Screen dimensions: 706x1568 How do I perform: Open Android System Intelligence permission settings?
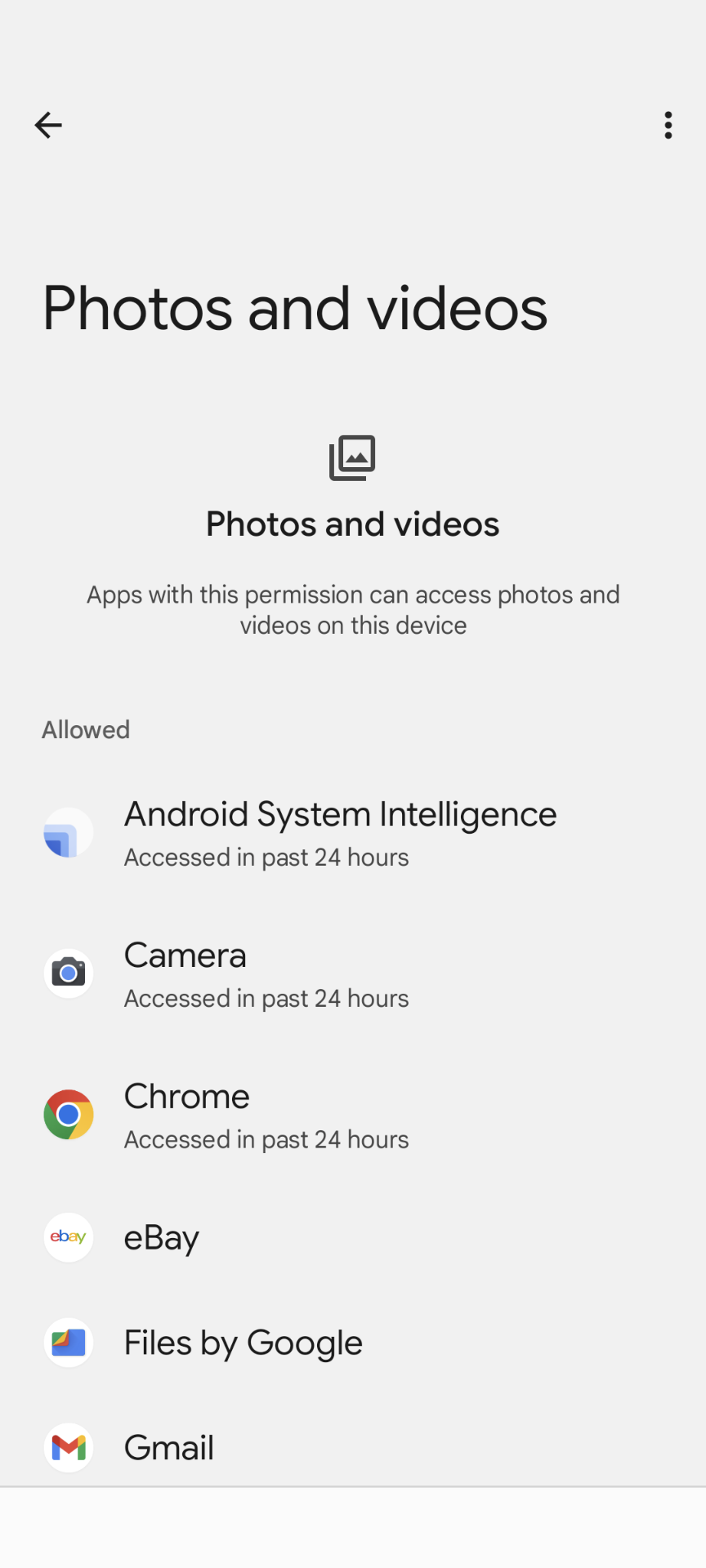coord(353,833)
